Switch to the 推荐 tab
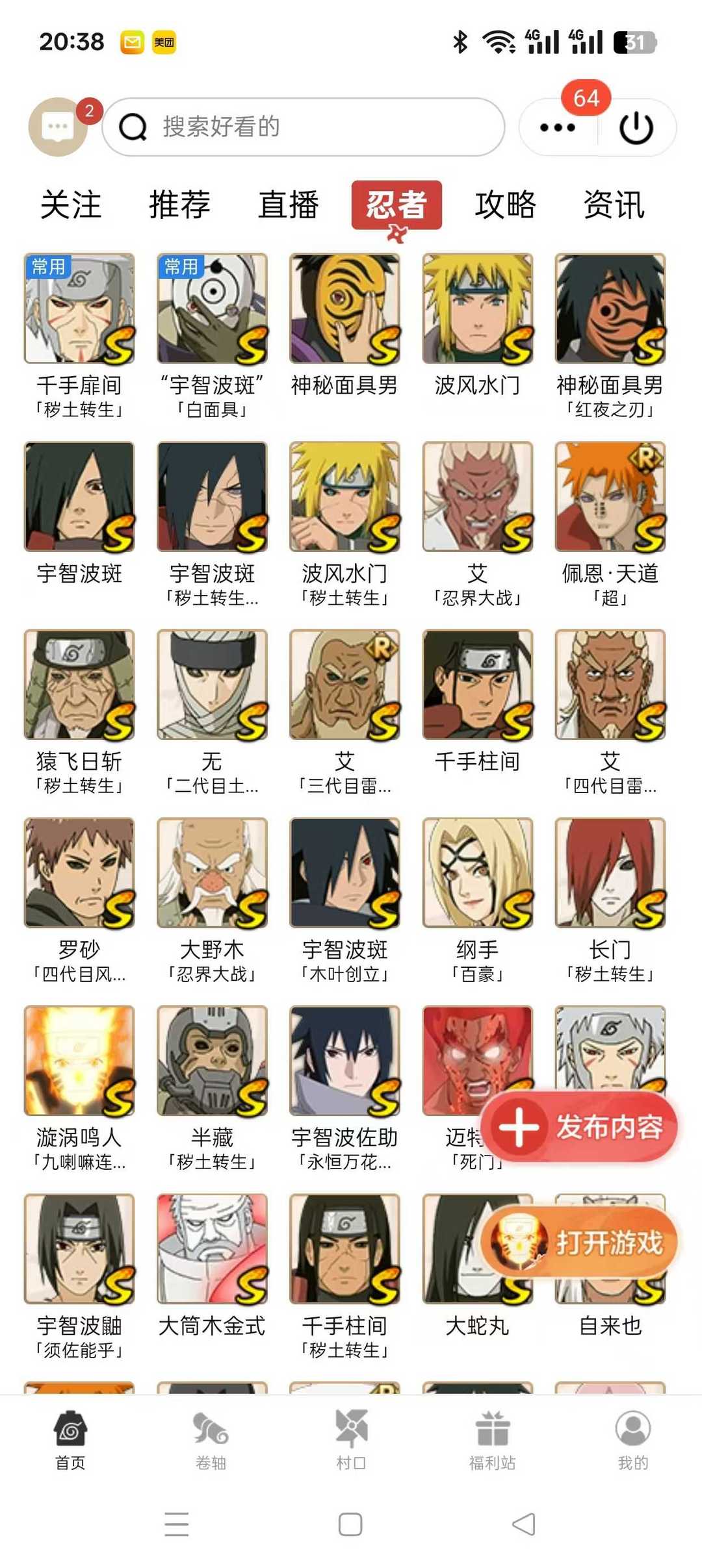 click(179, 205)
